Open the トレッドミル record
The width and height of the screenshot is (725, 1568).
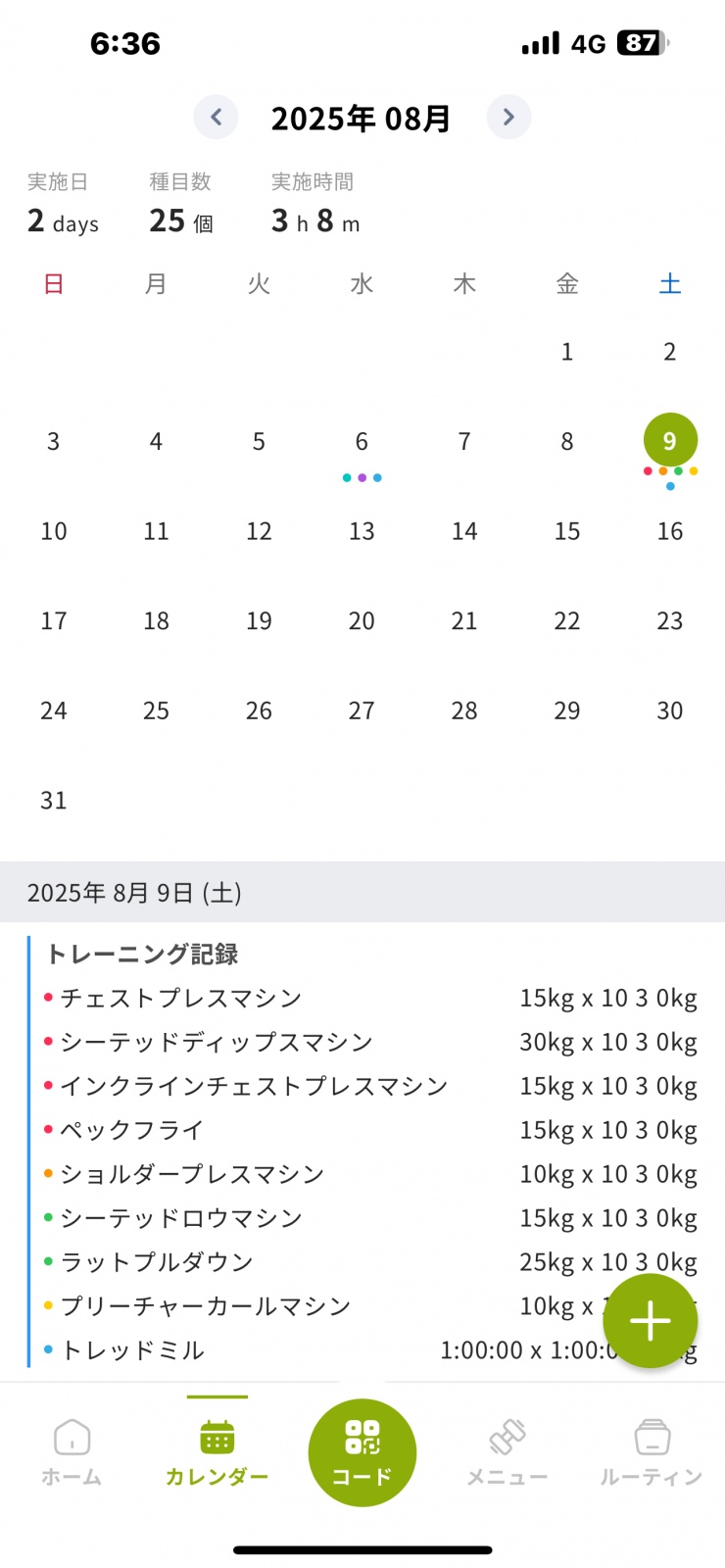coord(132,1351)
